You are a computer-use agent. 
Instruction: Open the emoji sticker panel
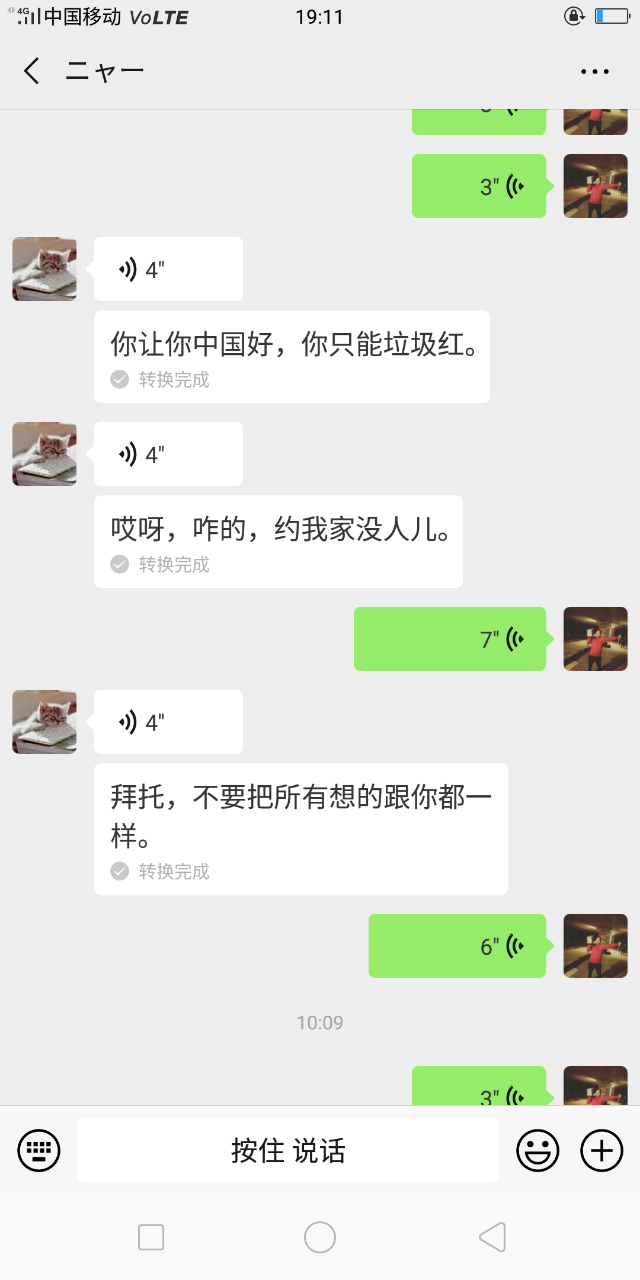click(537, 1150)
